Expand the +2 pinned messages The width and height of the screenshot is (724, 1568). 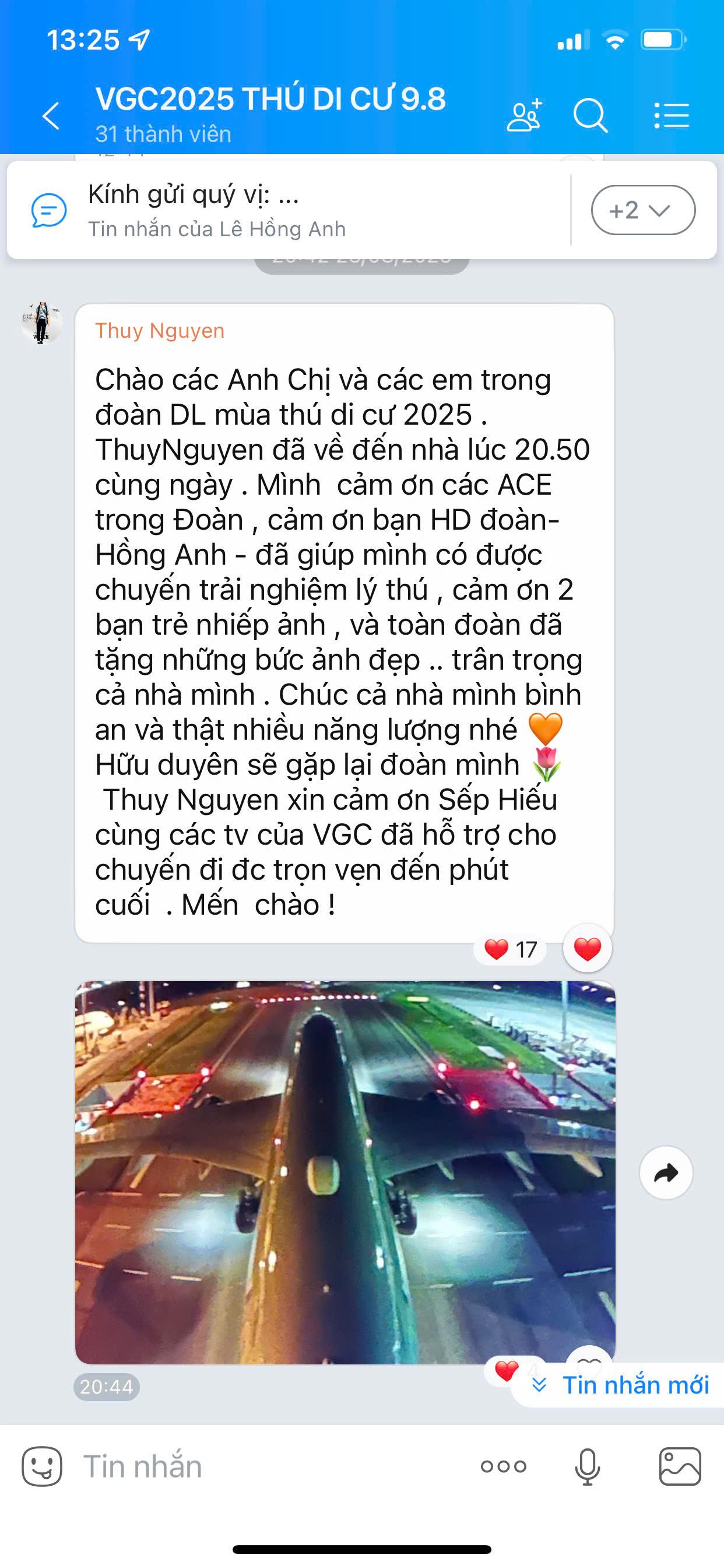(x=642, y=210)
